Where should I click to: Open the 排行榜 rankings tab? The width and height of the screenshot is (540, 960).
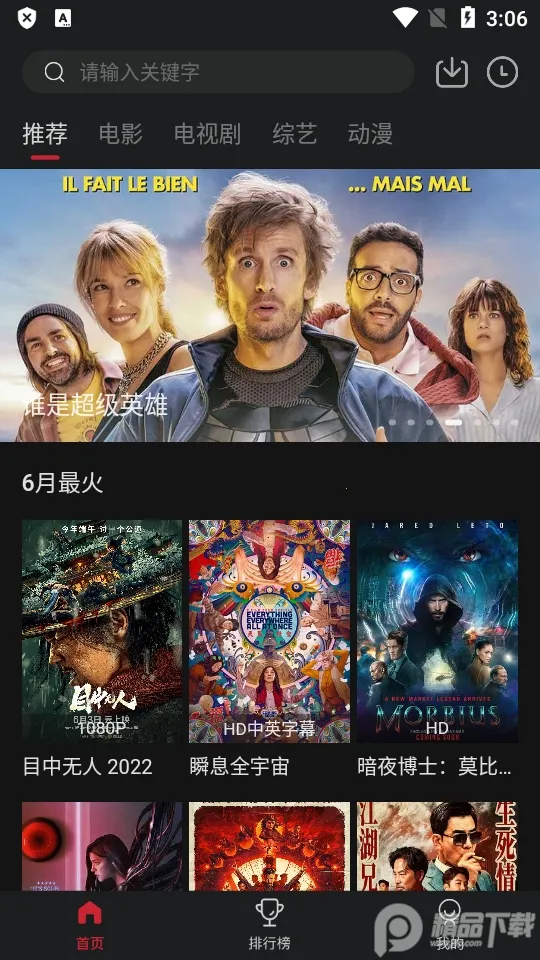[x=269, y=924]
